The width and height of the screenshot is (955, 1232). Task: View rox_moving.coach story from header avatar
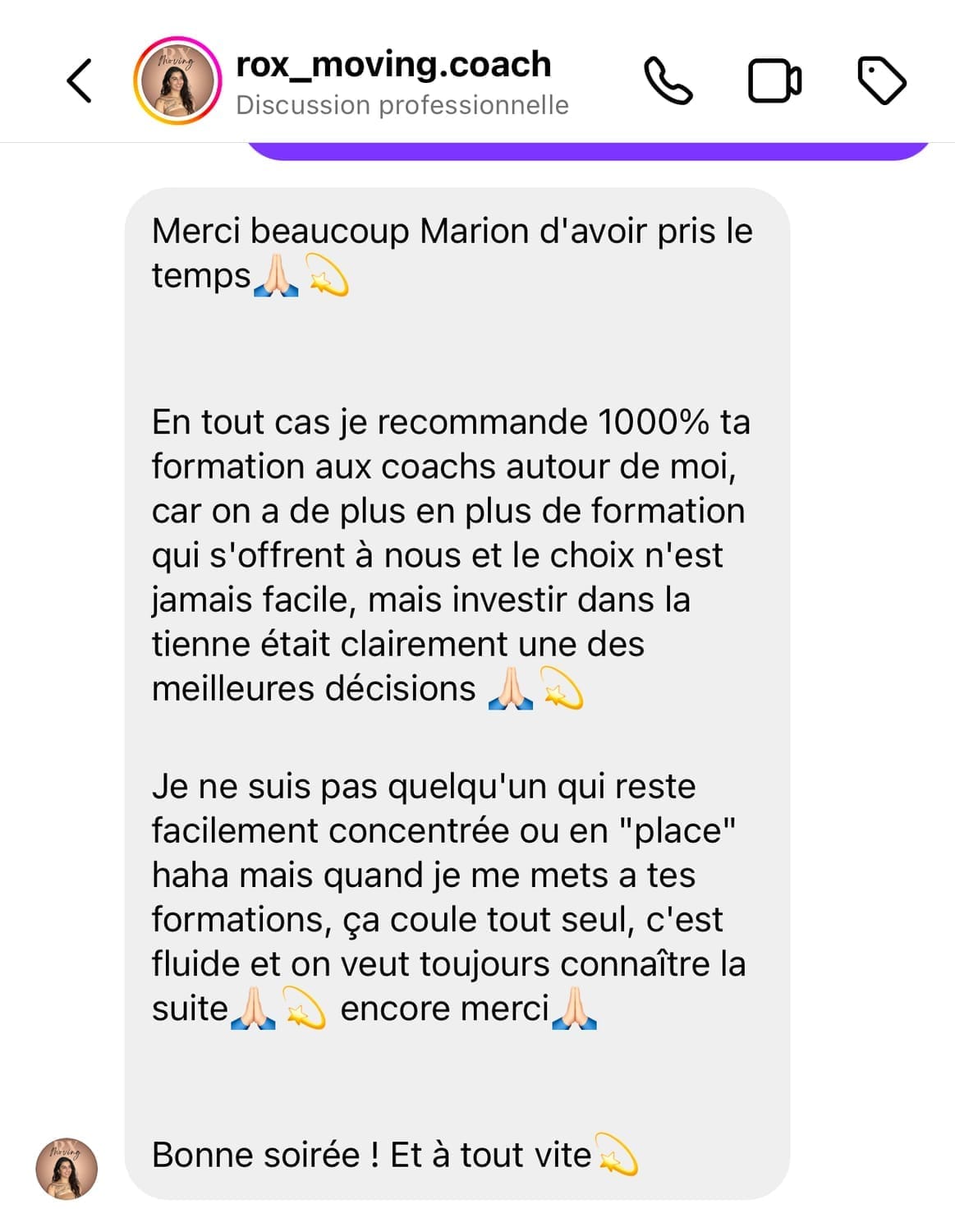point(177,80)
